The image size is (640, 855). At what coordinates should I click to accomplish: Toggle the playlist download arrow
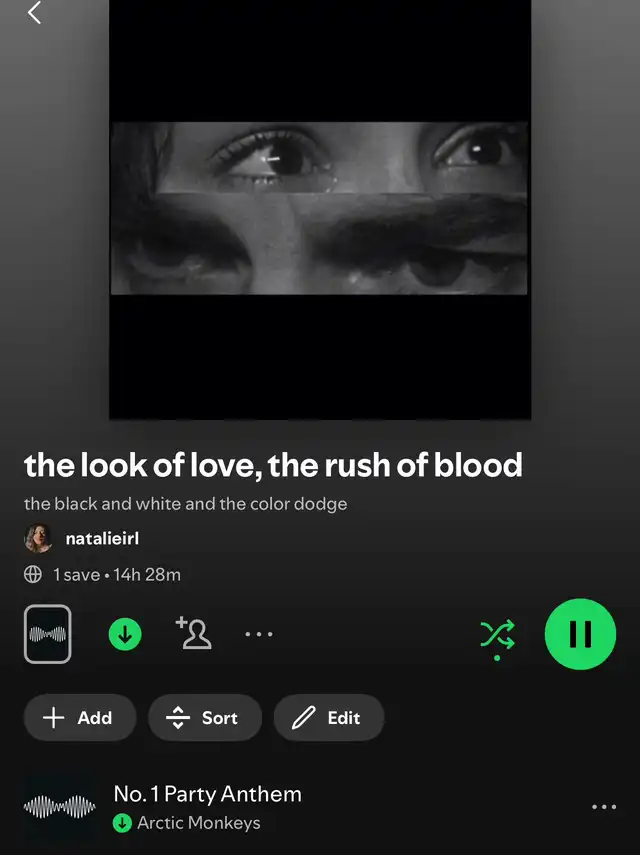(x=125, y=634)
